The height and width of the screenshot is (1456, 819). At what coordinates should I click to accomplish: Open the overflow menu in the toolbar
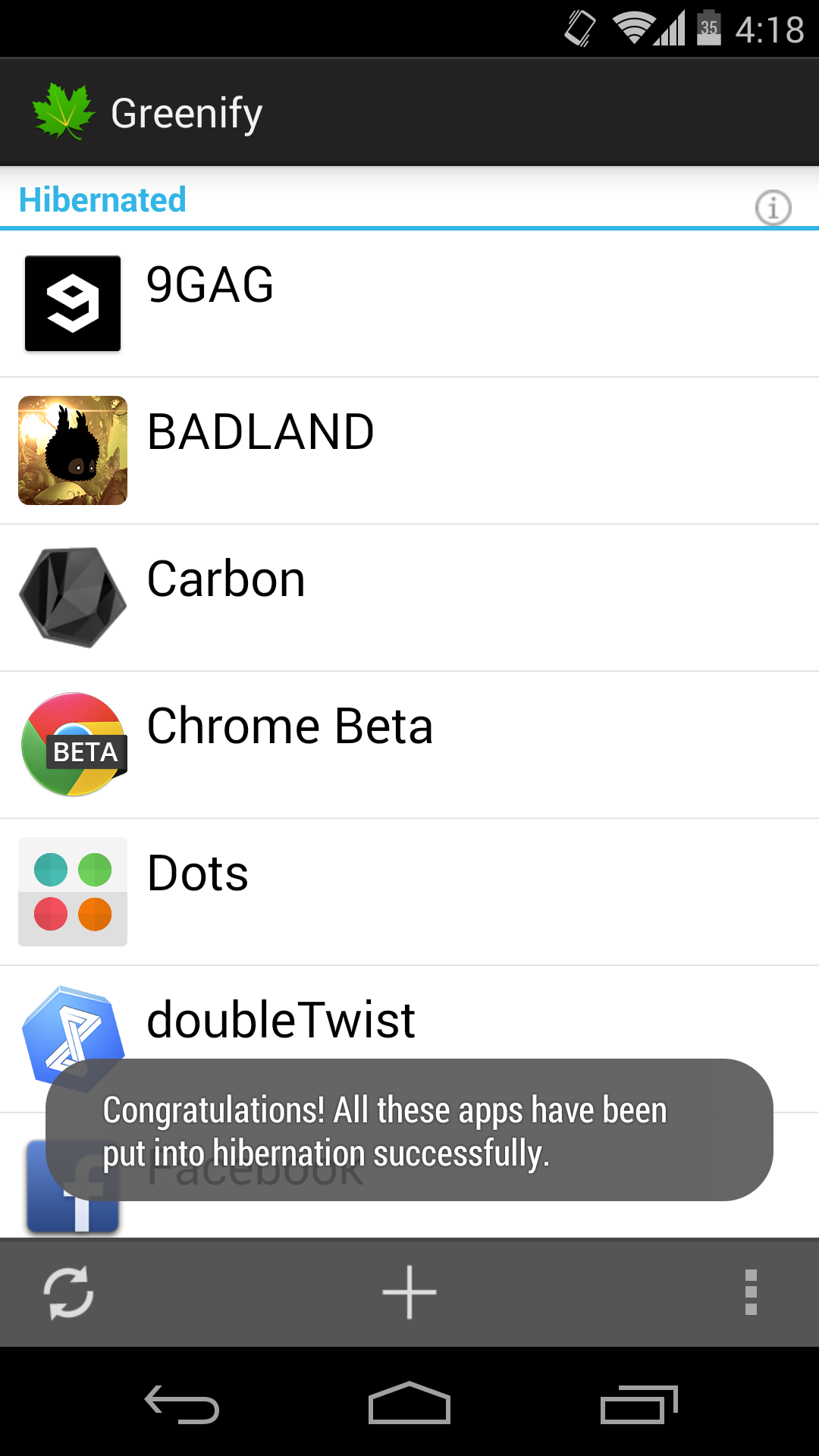[x=751, y=1292]
